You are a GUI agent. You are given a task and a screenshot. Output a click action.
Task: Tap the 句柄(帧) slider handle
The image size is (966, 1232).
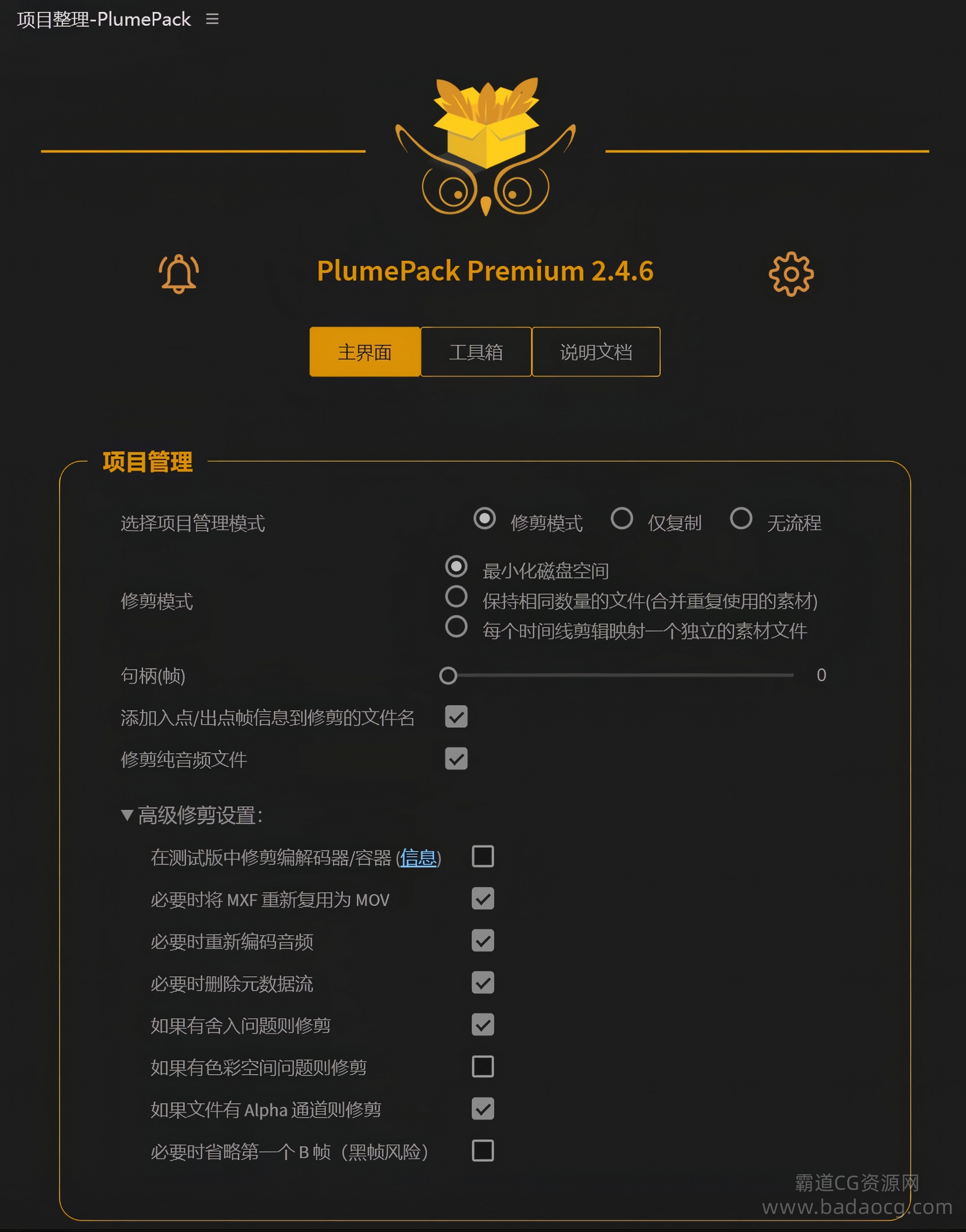(448, 675)
